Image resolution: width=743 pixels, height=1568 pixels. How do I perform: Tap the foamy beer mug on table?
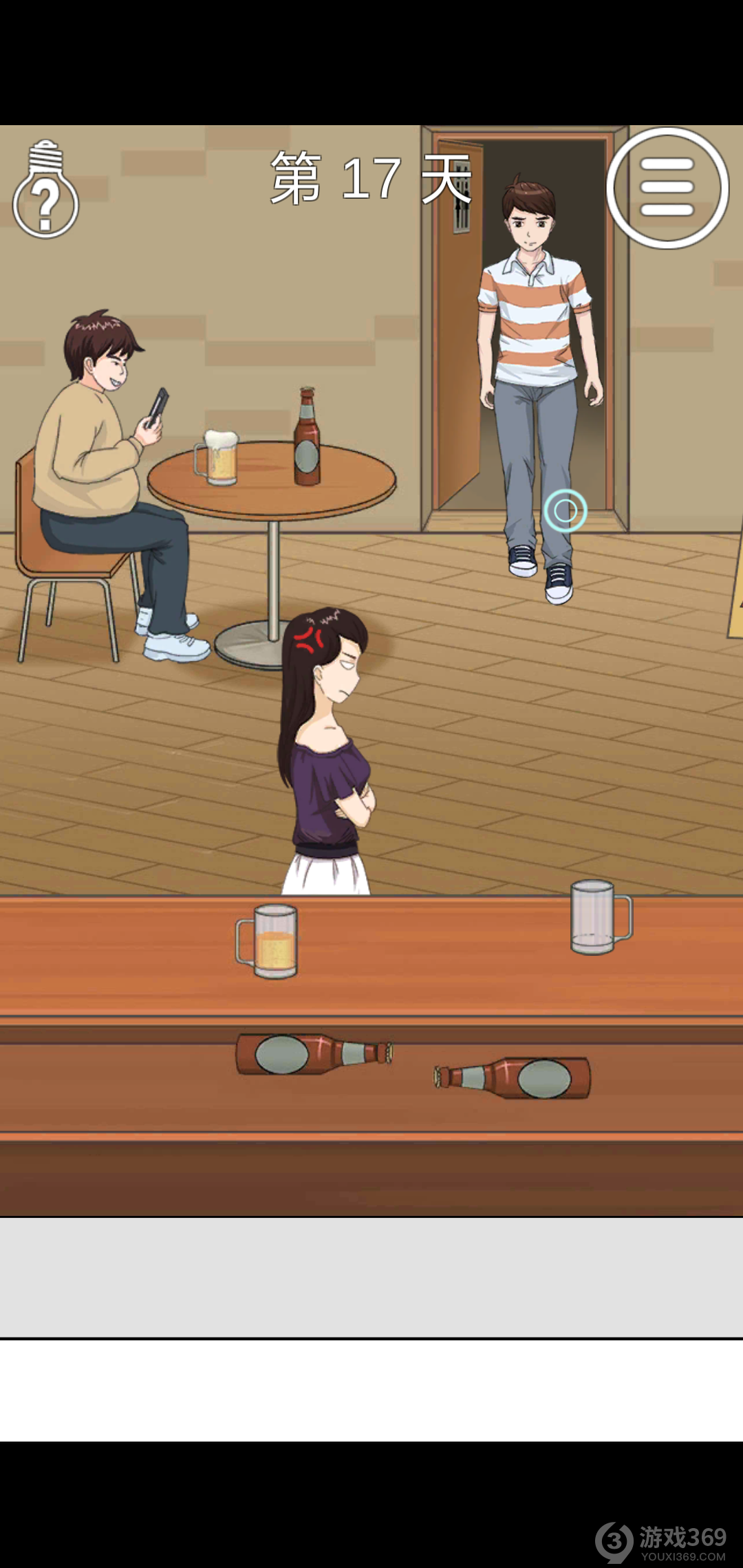pos(219,459)
